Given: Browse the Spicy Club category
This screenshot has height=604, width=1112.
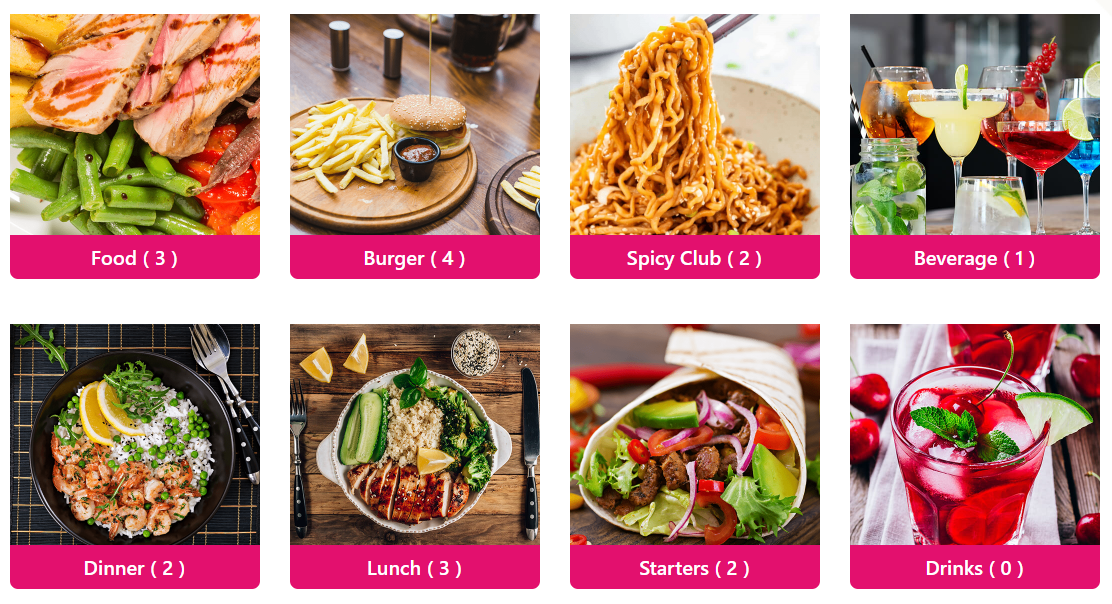Looking at the screenshot, I should (x=695, y=146).
